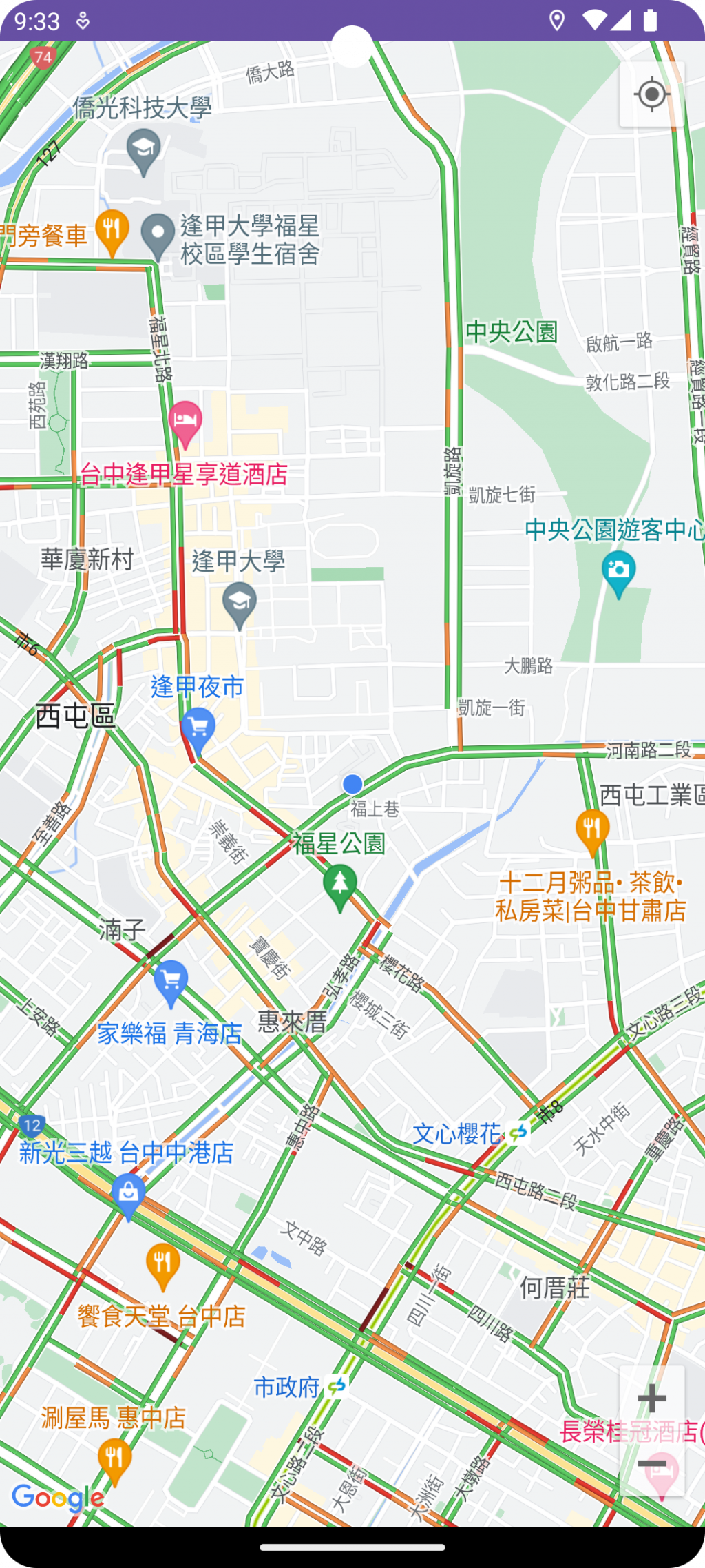Open 十二月粥品 restaurant marker
The width and height of the screenshot is (705, 1568).
click(591, 830)
